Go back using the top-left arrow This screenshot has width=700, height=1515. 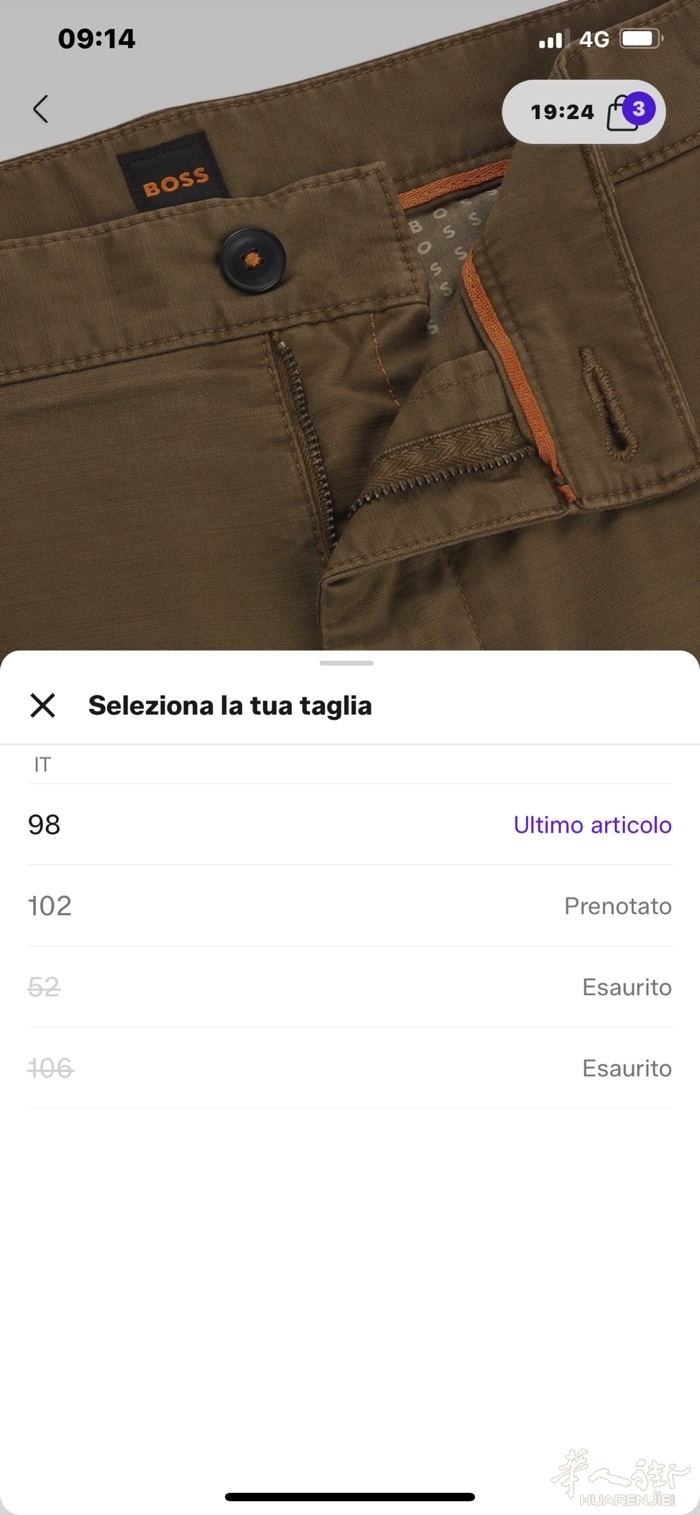click(40, 109)
